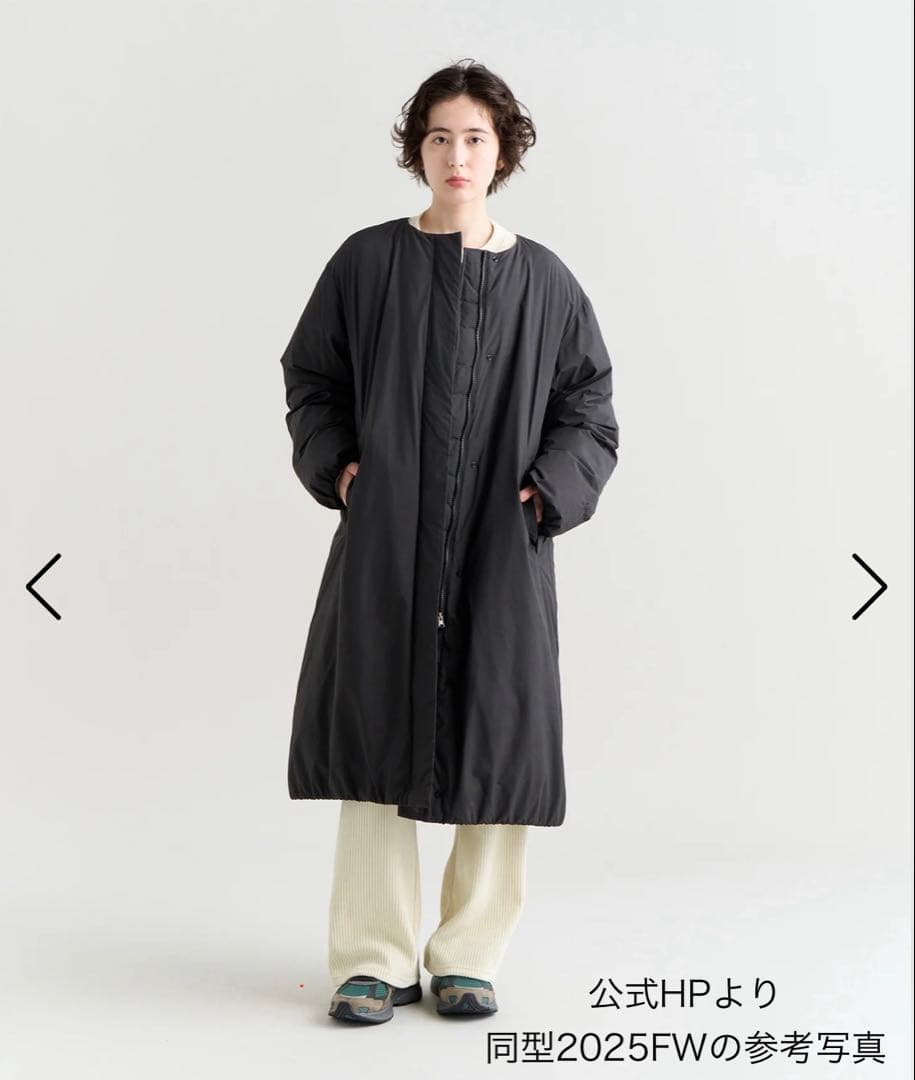915x1080 pixels.
Task: Select the model wearing the black coat
Action: point(457,450)
